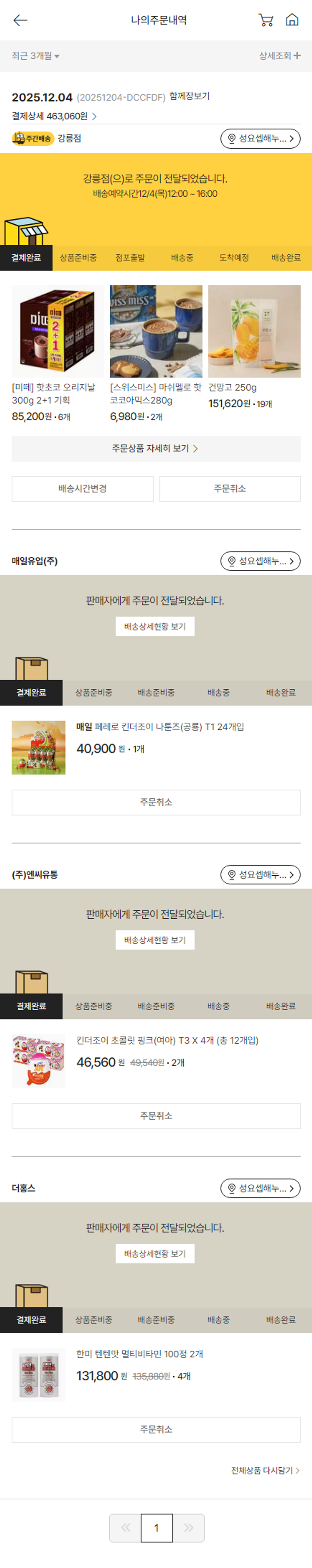
Task: Open delivery address chip beside (주)엔씨유통
Action: pos(260,875)
